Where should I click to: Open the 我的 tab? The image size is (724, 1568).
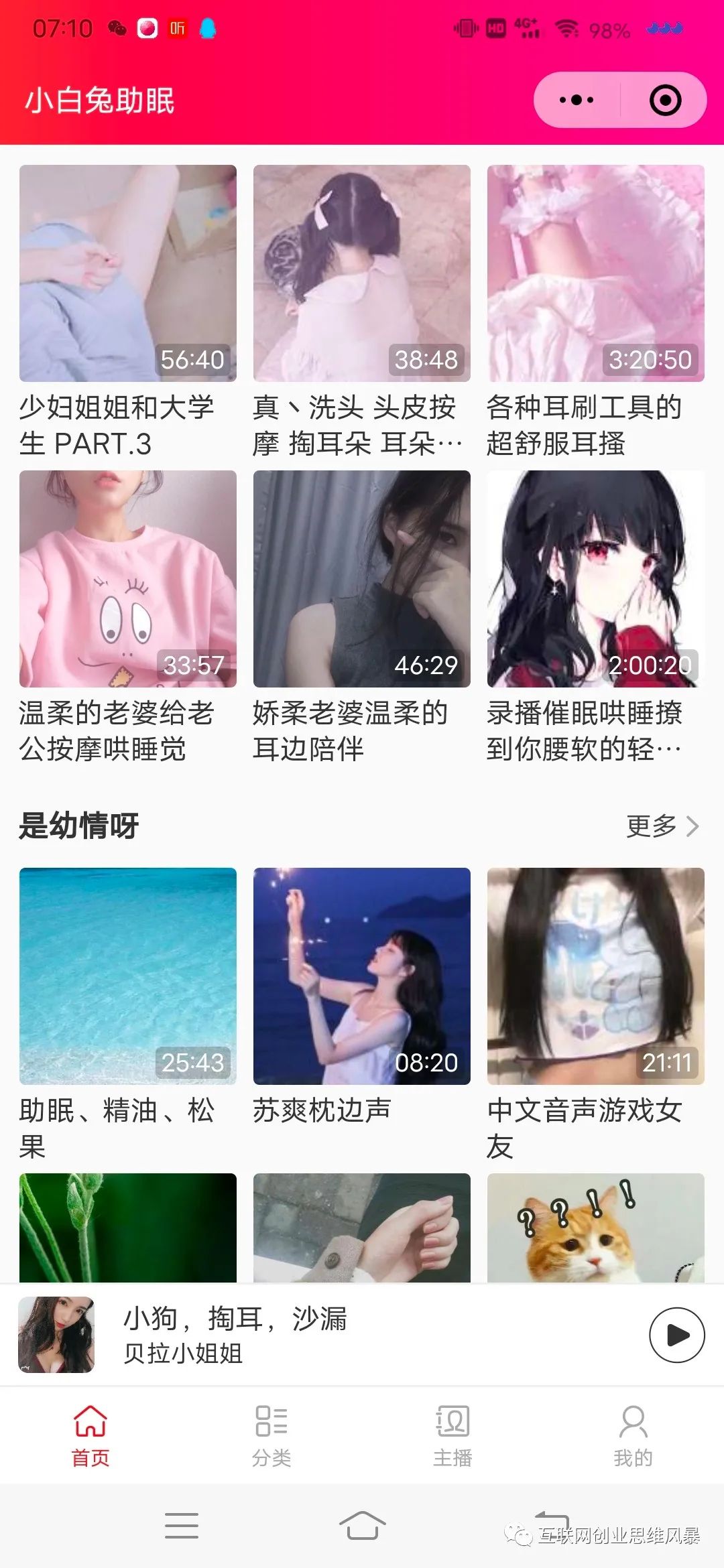point(633,1435)
